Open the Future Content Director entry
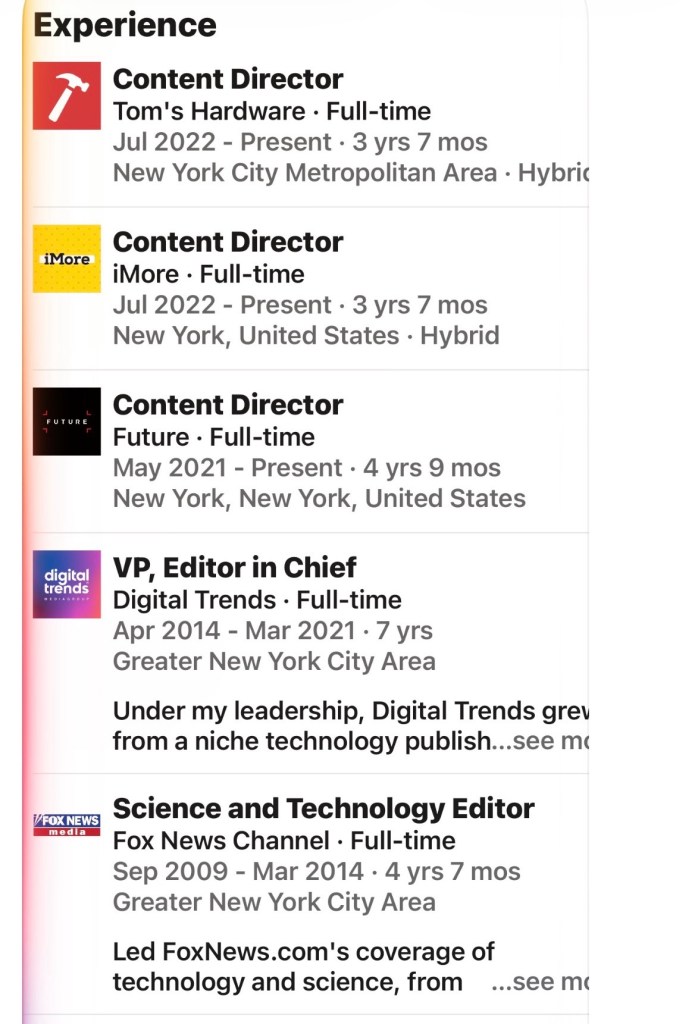The width and height of the screenshot is (698, 1024). [x=228, y=406]
